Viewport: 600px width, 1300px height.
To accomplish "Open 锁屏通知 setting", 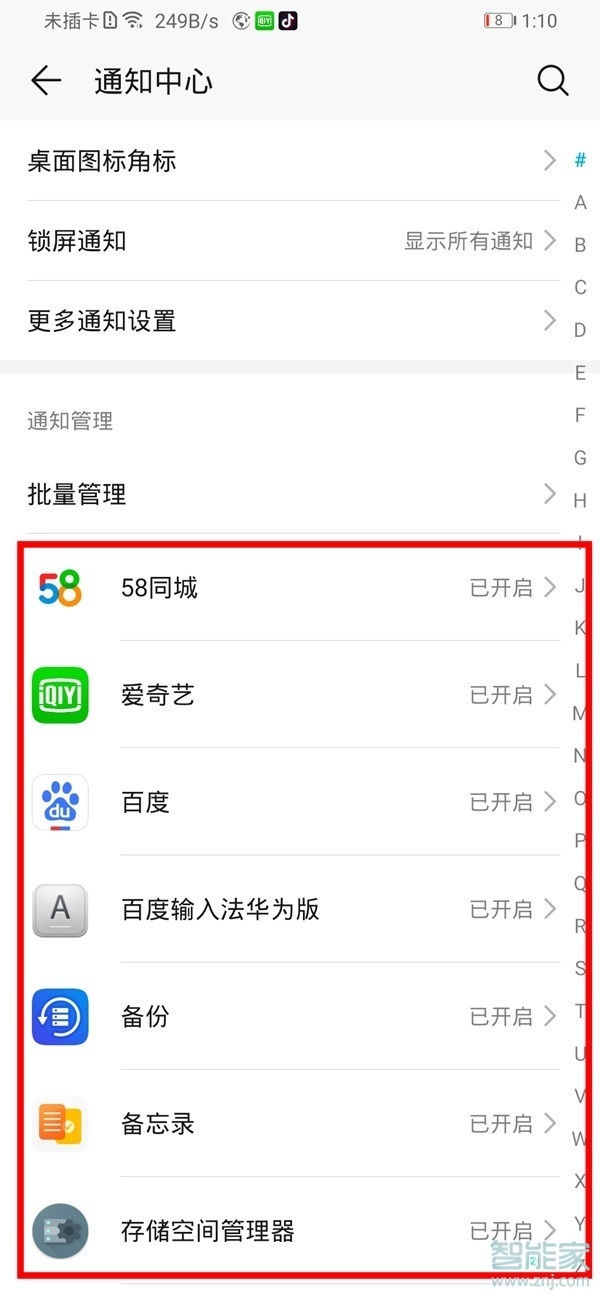I will pyautogui.click(x=290, y=241).
